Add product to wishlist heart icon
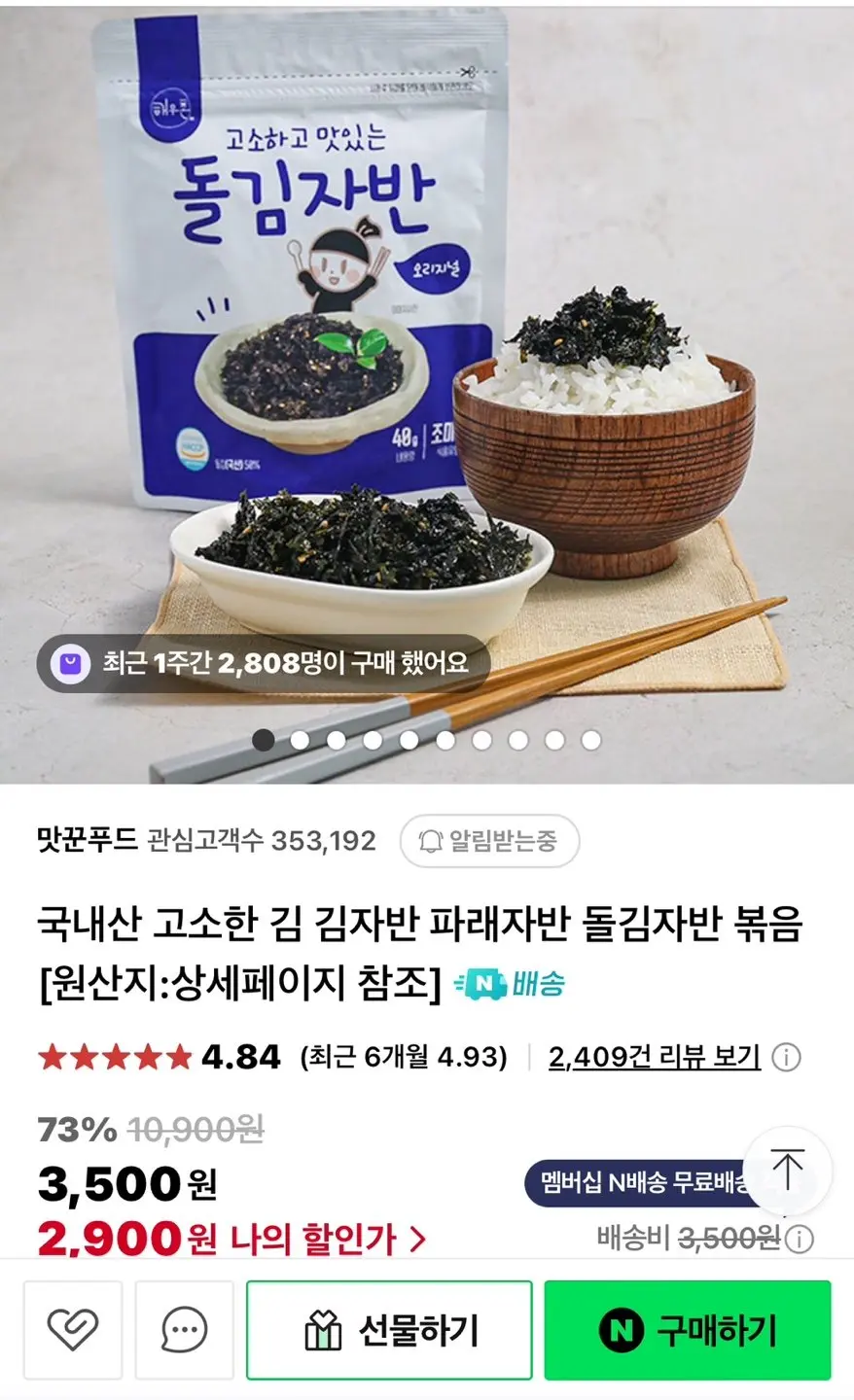Image resolution: width=854 pixels, height=1400 pixels. (73, 1329)
